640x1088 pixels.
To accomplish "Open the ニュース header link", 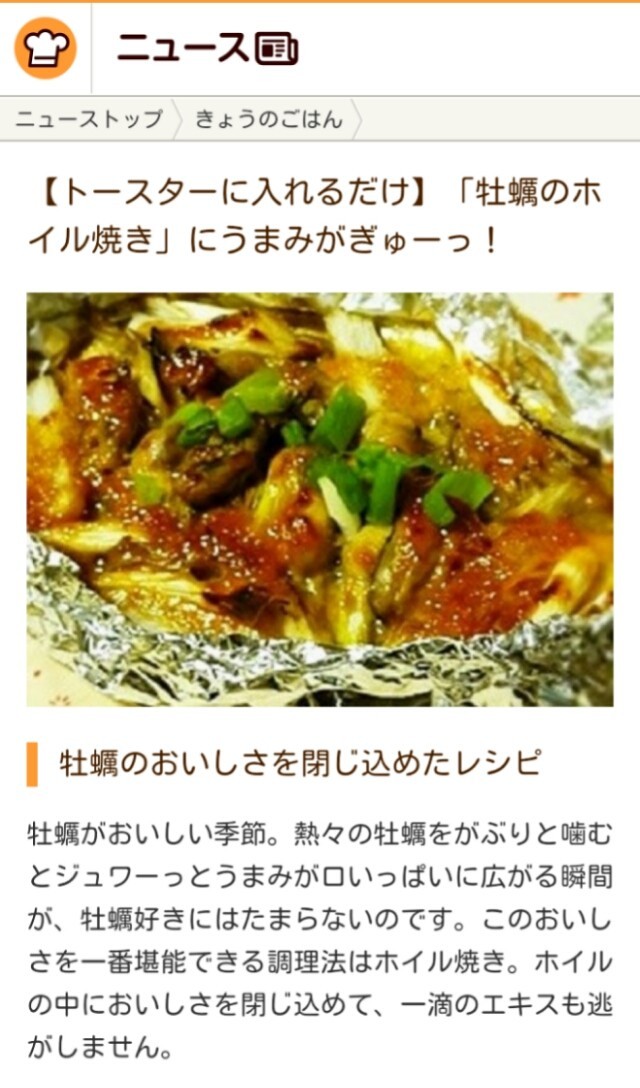I will (x=207, y=48).
